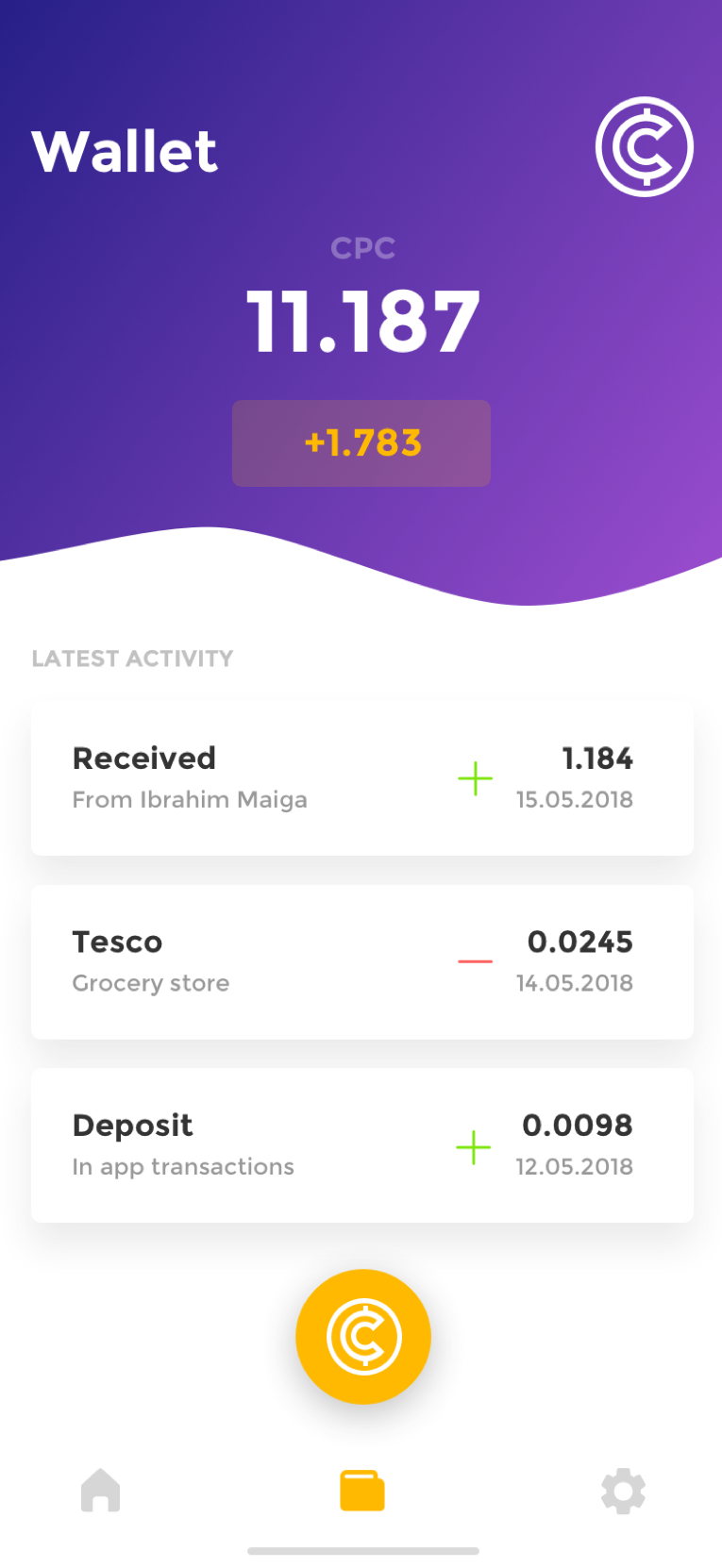Tap the coin icon beside Wallet title
The height and width of the screenshot is (1568, 722).
click(645, 147)
